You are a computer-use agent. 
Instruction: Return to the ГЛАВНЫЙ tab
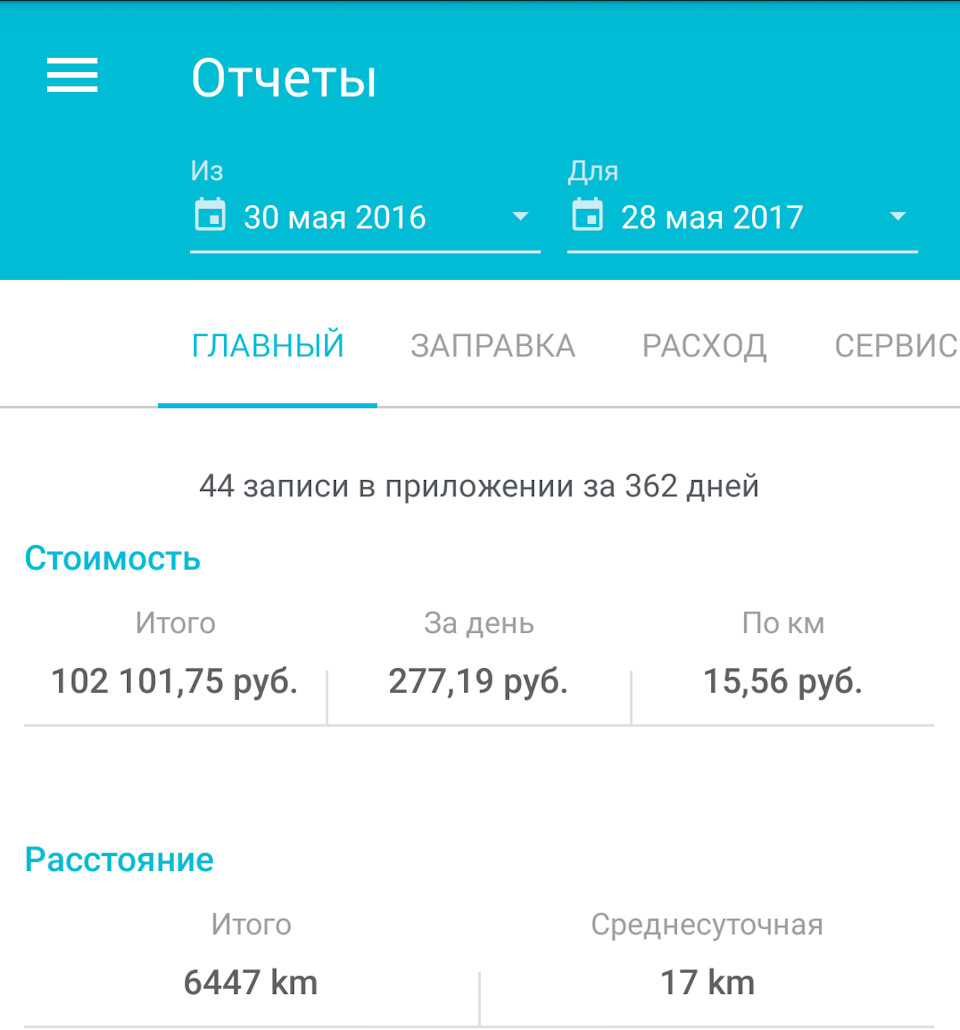pos(267,344)
